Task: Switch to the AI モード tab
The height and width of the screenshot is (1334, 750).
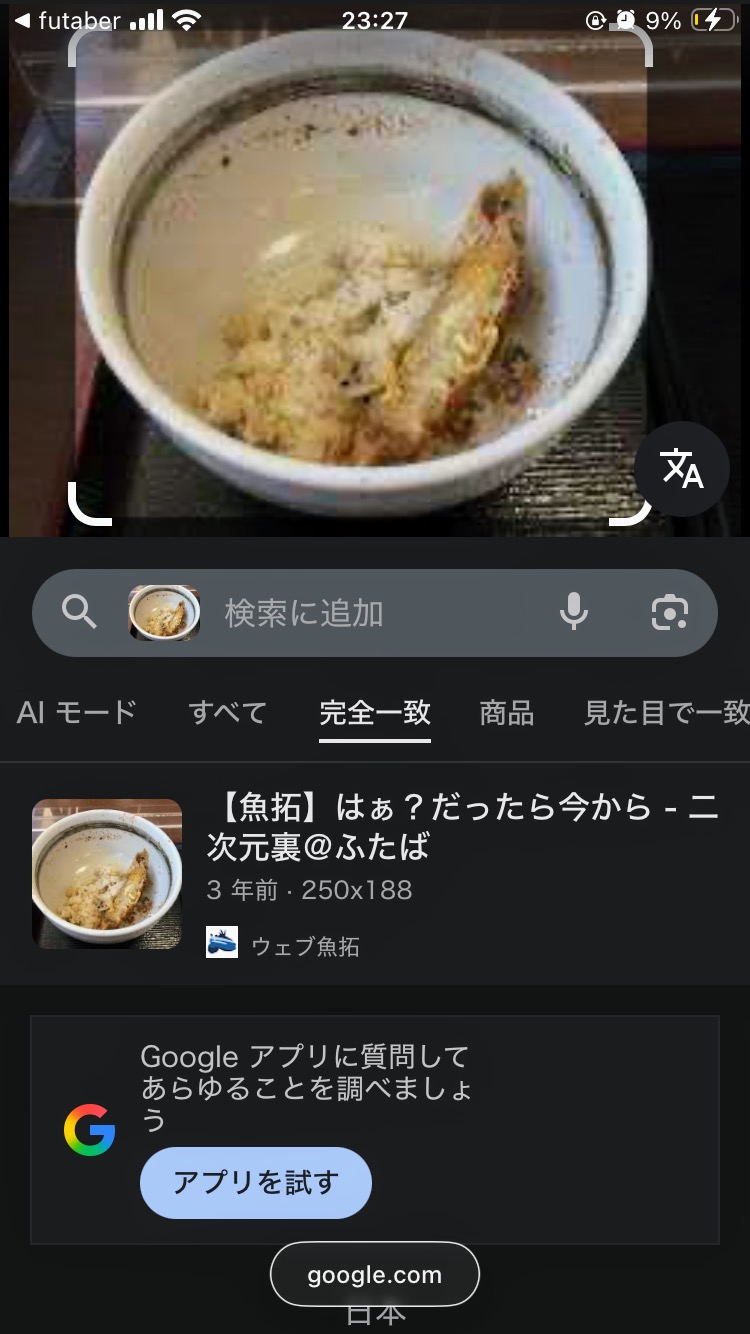Action: click(77, 713)
